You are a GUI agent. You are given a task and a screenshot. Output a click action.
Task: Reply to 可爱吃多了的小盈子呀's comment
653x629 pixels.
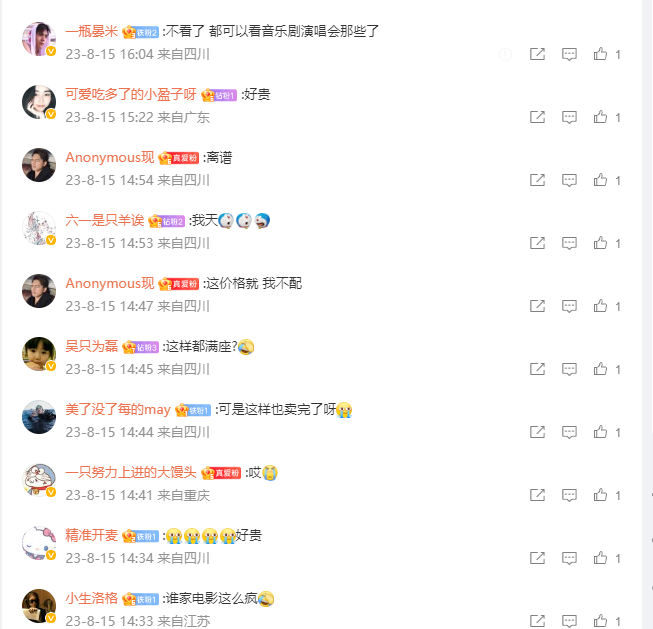click(x=569, y=117)
